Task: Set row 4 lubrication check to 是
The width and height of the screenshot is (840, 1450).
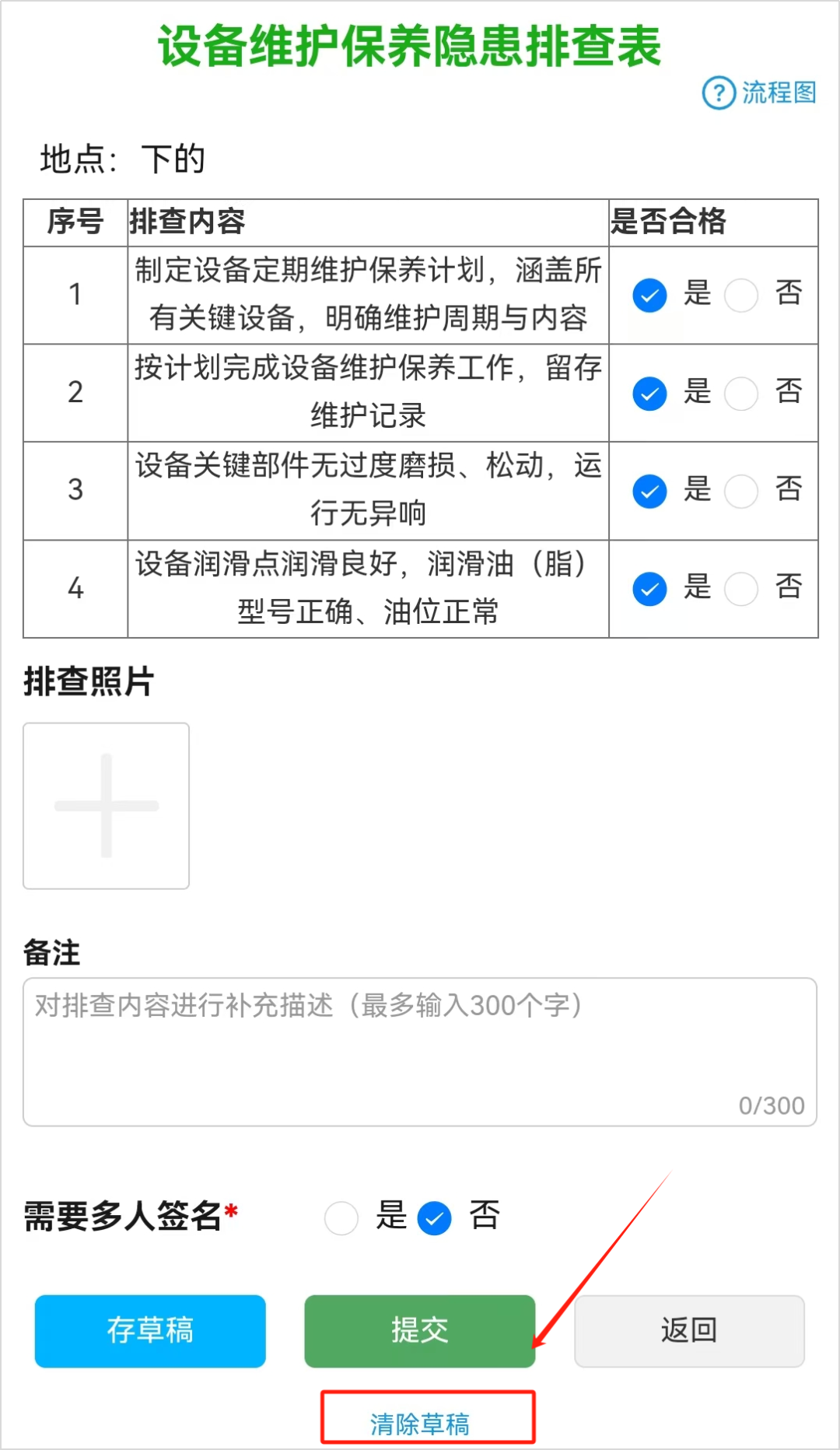Action: click(x=650, y=589)
